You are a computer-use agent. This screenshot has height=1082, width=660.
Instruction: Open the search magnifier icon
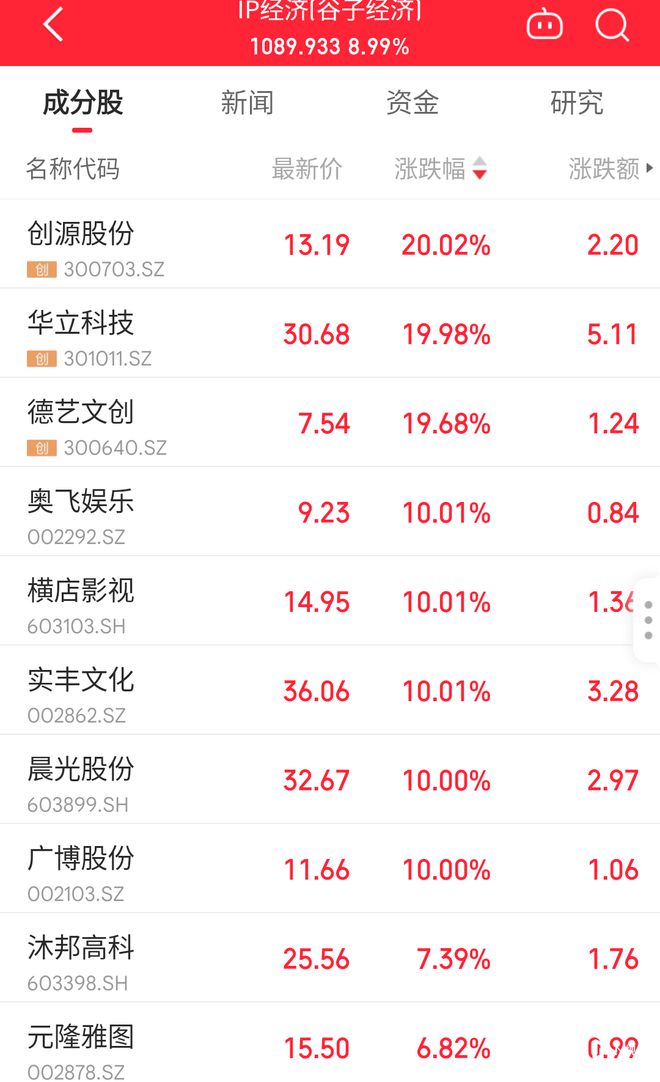pyautogui.click(x=612, y=25)
